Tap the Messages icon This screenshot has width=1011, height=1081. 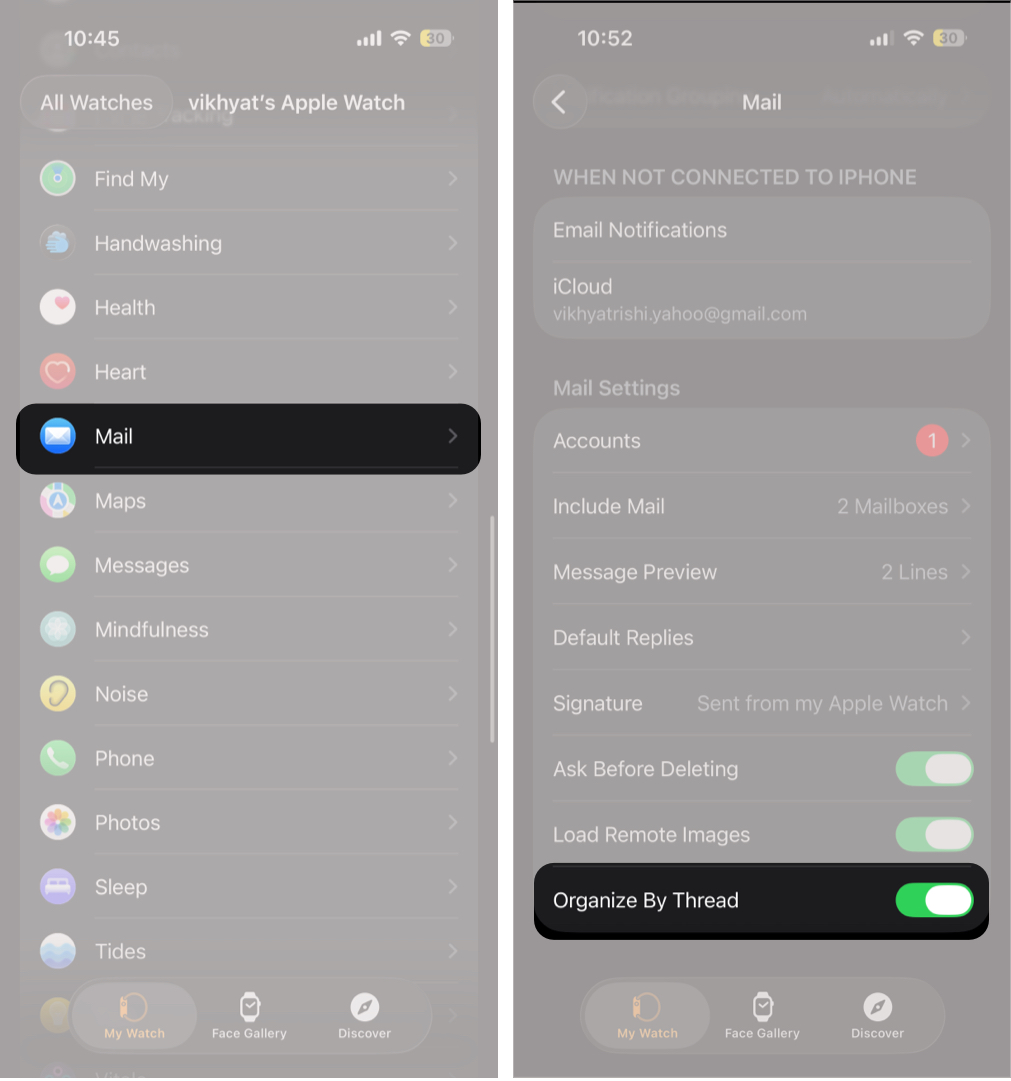coord(57,565)
